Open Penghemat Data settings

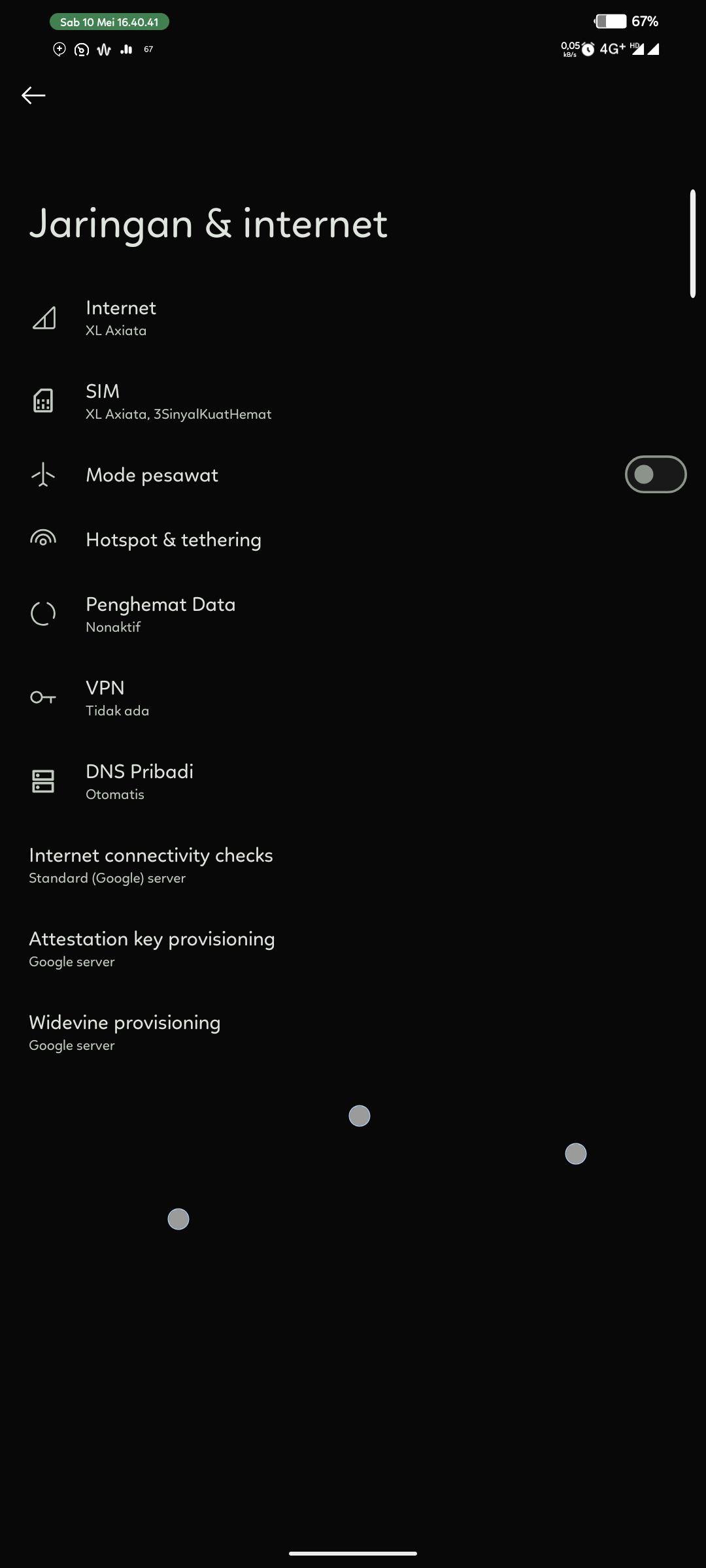(x=353, y=615)
